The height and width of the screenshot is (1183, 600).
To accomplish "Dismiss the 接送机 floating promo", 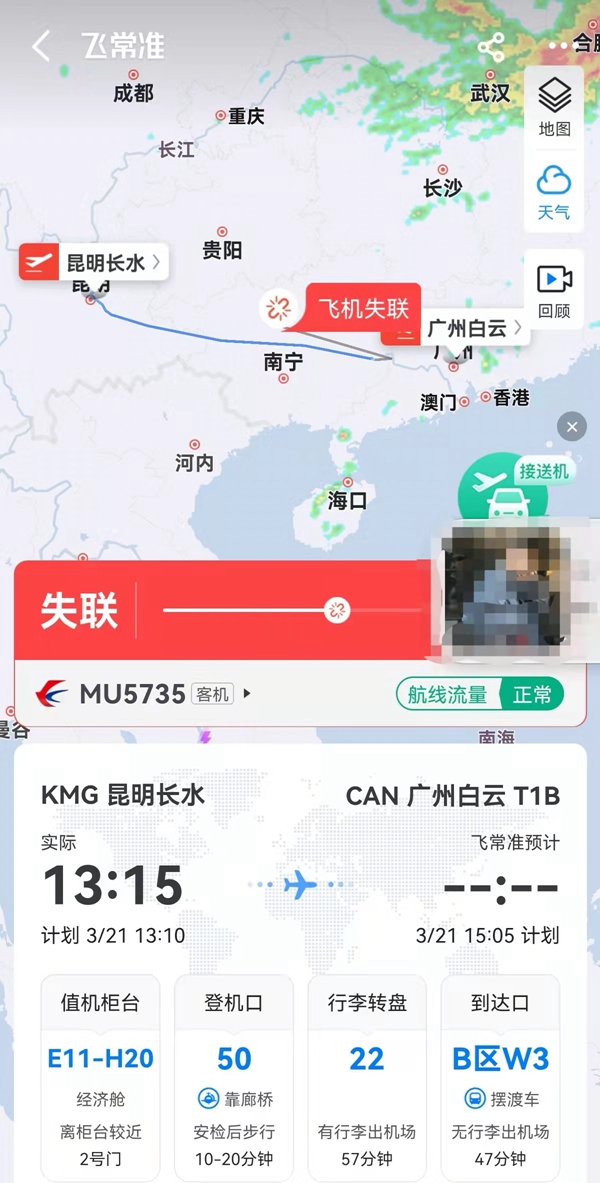I will 571,427.
